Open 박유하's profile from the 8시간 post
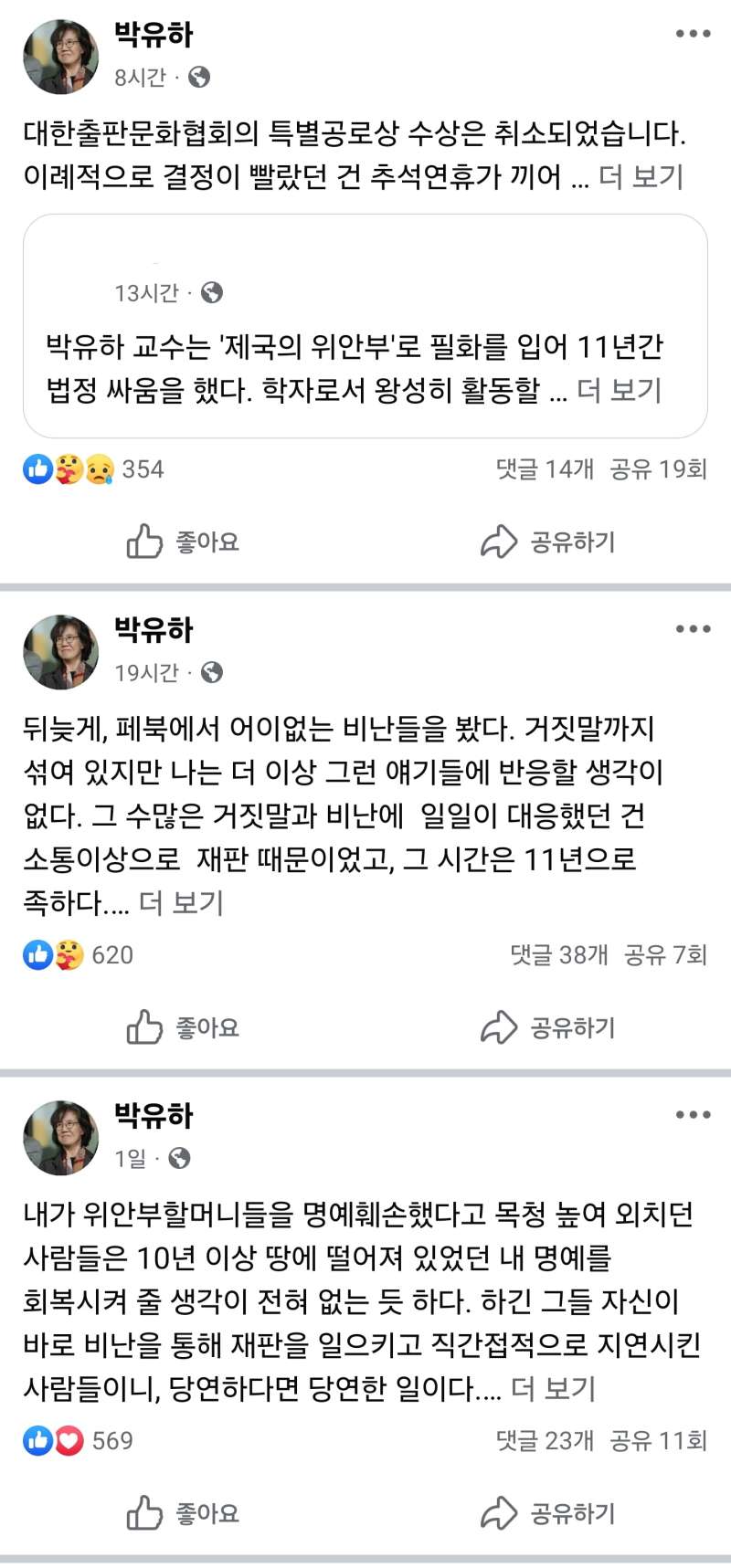The width and height of the screenshot is (731, 1568). [x=154, y=35]
